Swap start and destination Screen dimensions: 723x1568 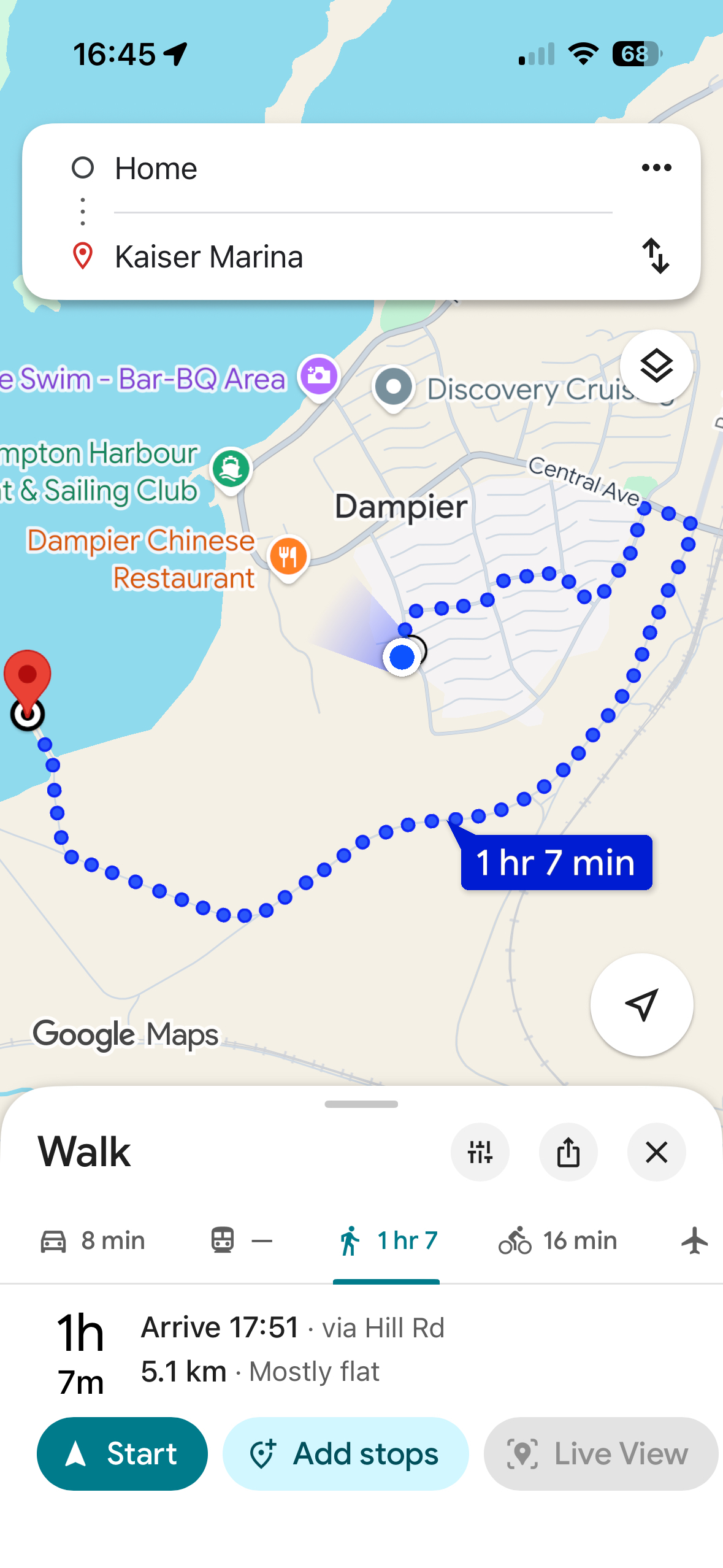click(656, 256)
